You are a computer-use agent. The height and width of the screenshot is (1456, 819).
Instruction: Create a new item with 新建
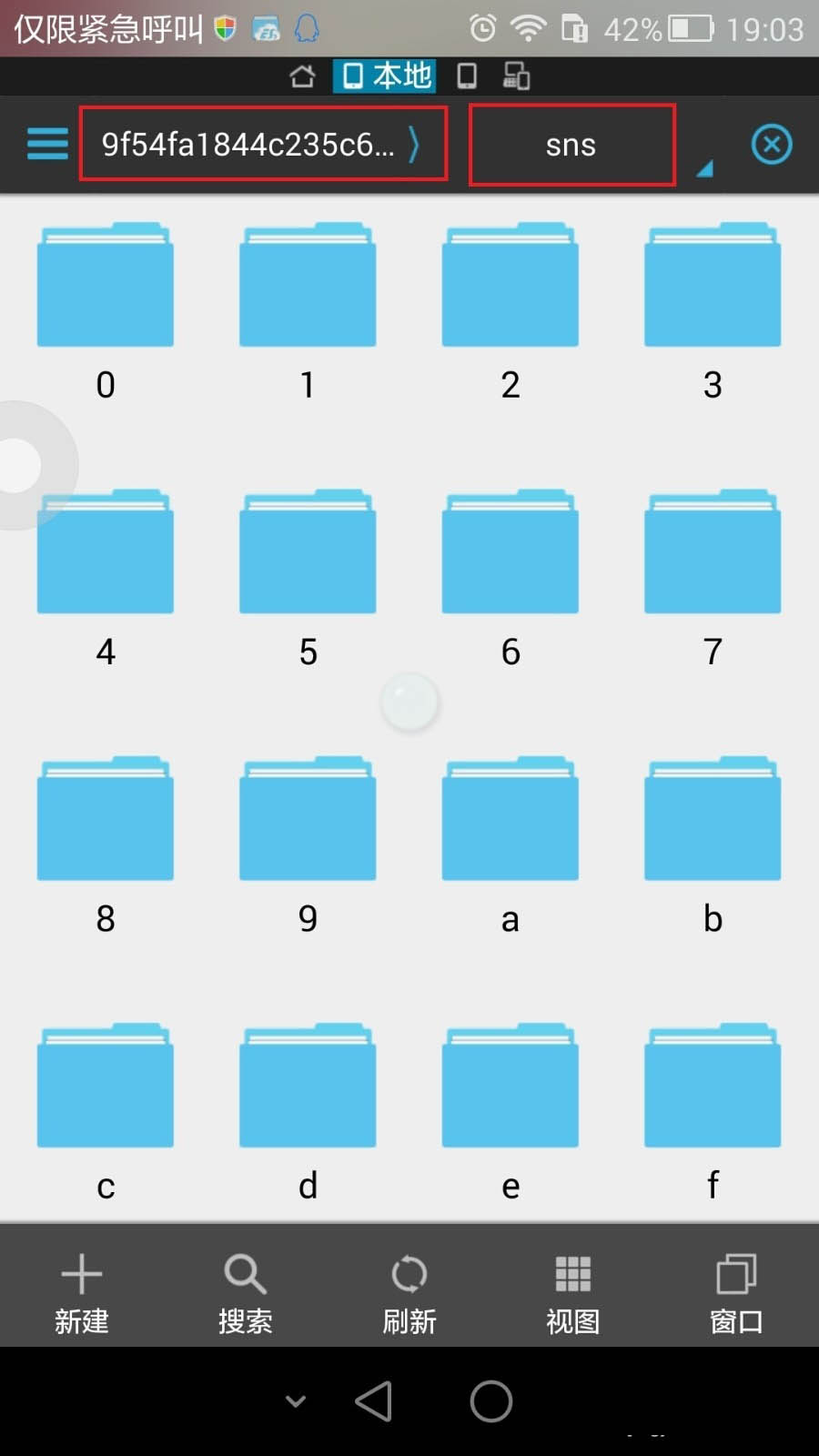(x=82, y=1290)
